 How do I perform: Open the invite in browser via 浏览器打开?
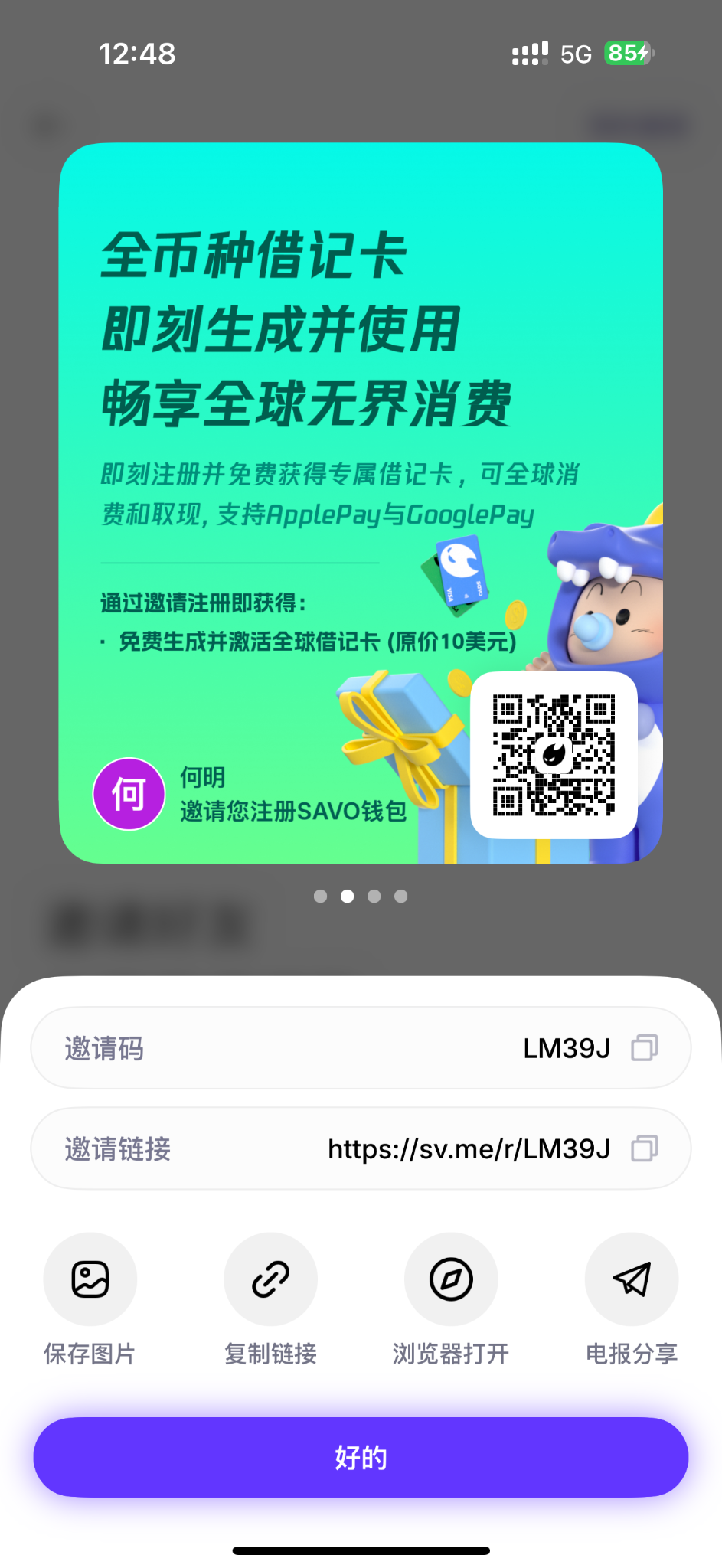451,1279
